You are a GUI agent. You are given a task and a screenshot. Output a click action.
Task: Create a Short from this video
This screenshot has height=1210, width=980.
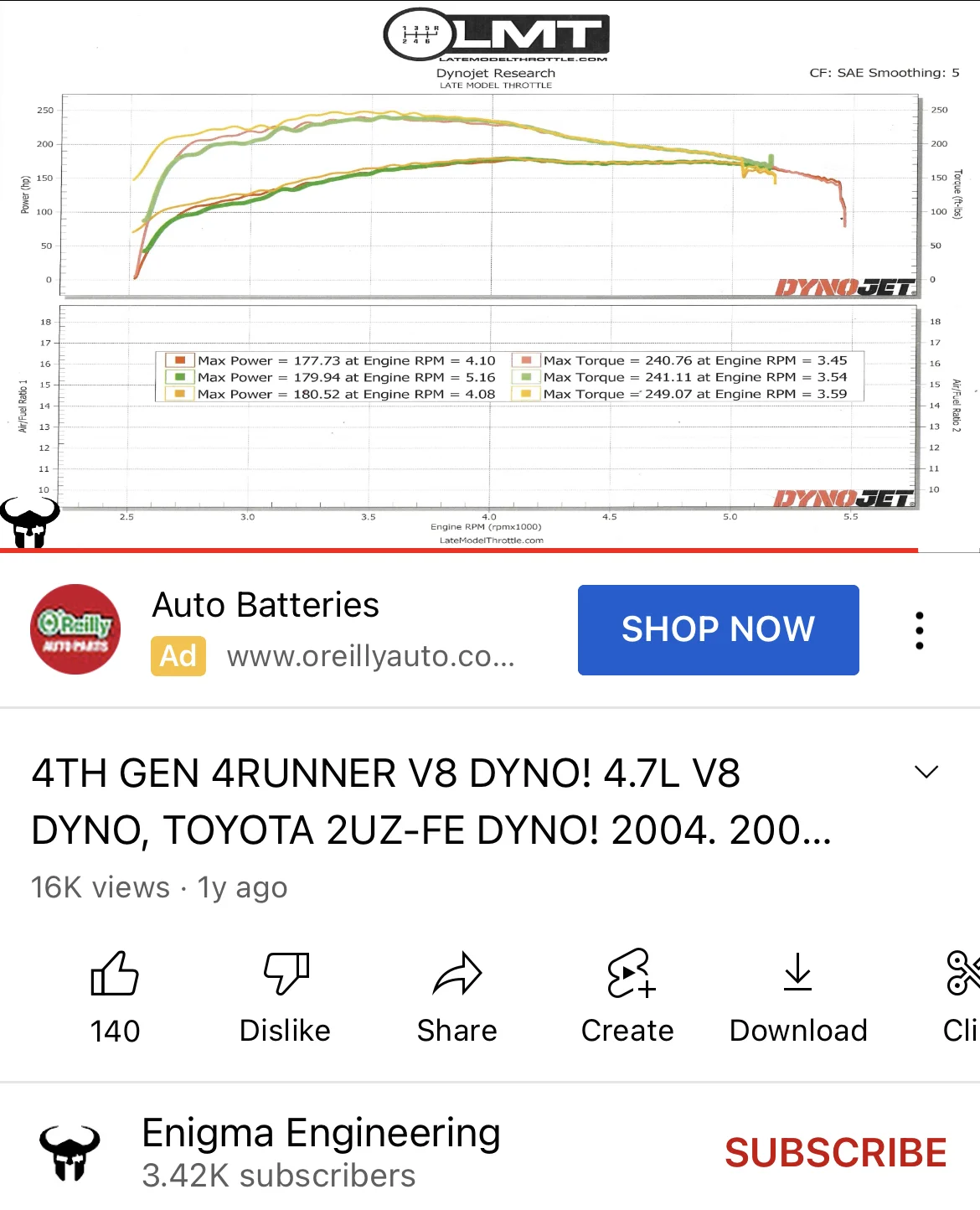(x=628, y=995)
